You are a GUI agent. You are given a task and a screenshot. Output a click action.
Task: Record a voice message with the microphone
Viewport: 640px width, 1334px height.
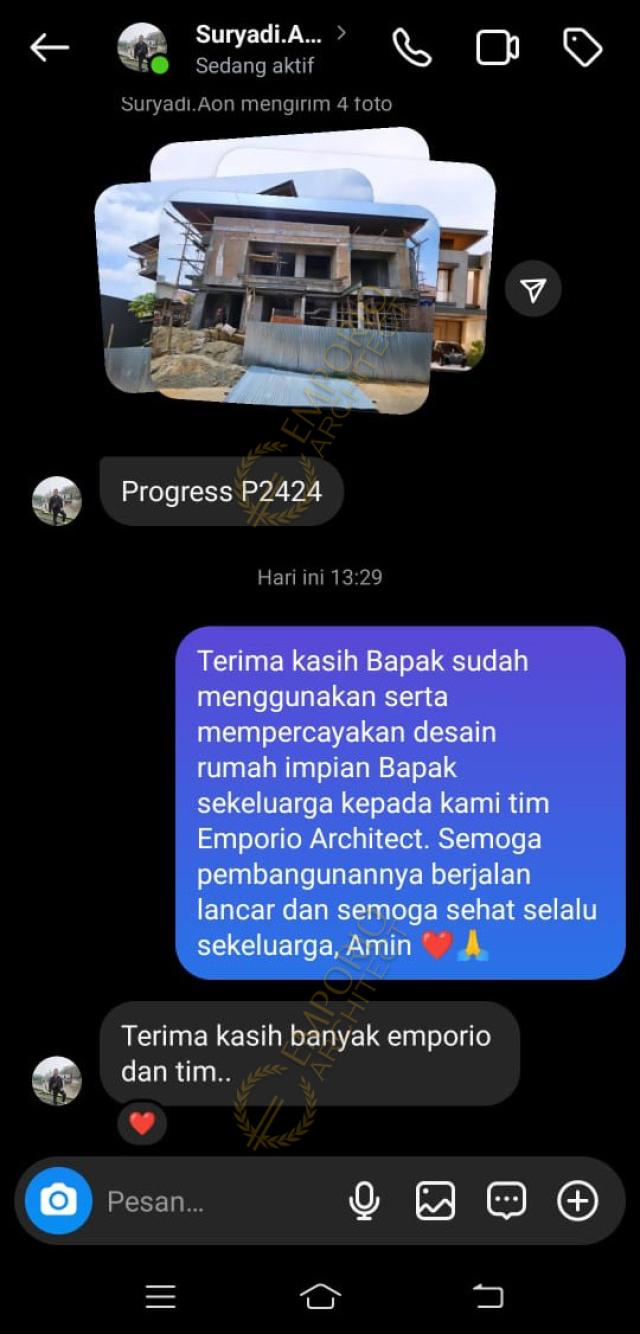tap(364, 1201)
